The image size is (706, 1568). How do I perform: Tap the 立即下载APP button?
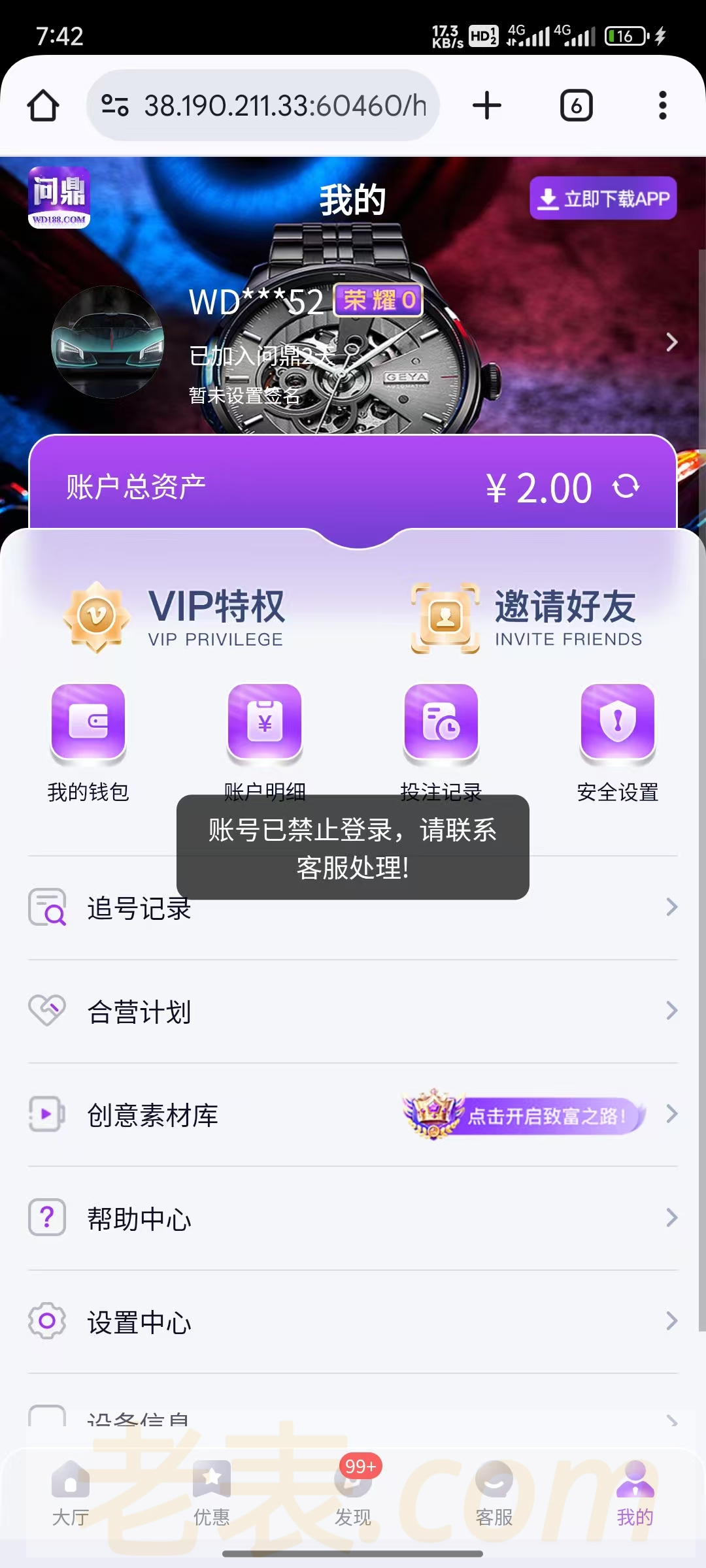[x=603, y=199]
